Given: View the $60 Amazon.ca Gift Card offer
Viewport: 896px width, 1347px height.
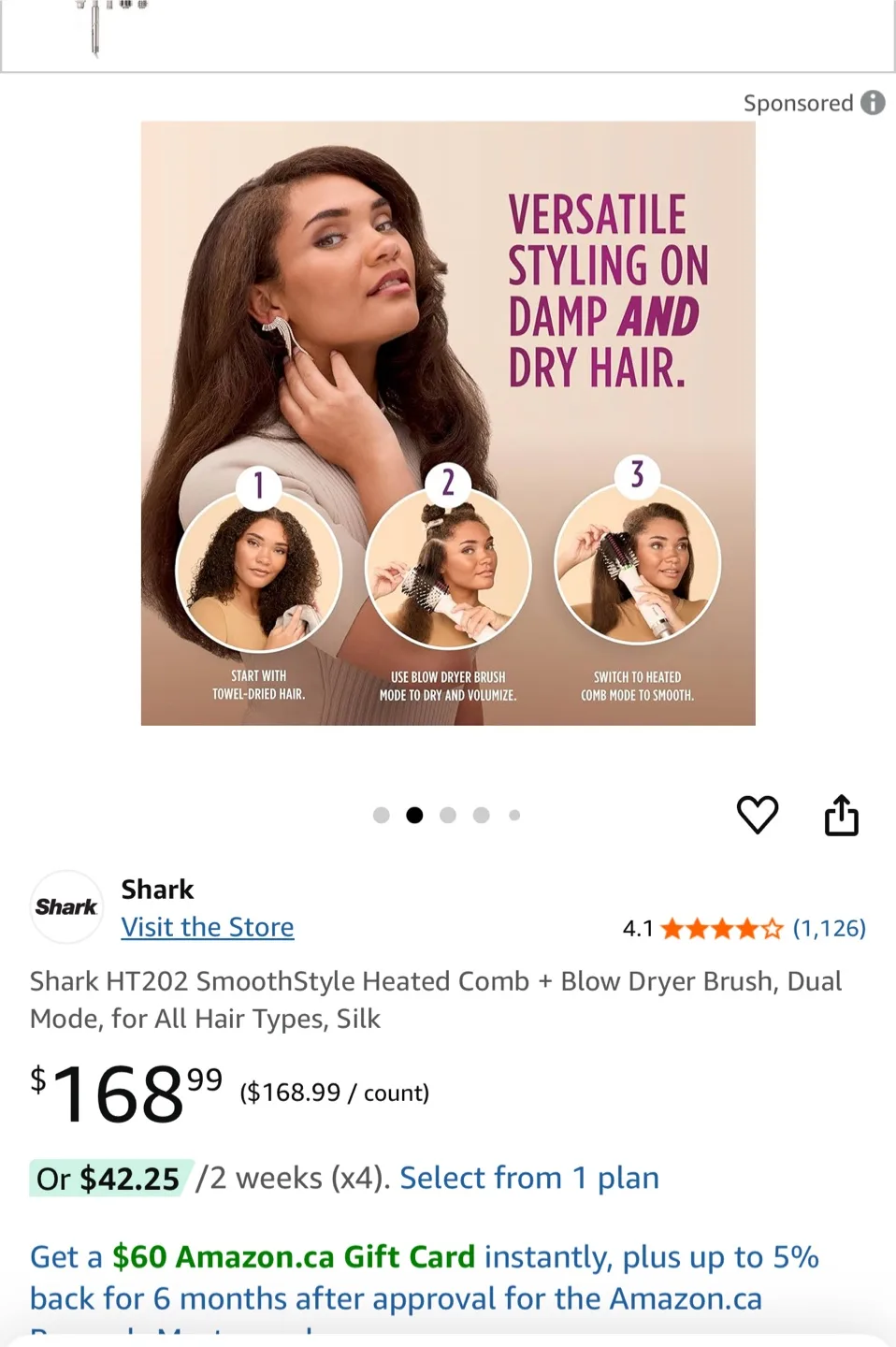Looking at the screenshot, I should tap(293, 1256).
